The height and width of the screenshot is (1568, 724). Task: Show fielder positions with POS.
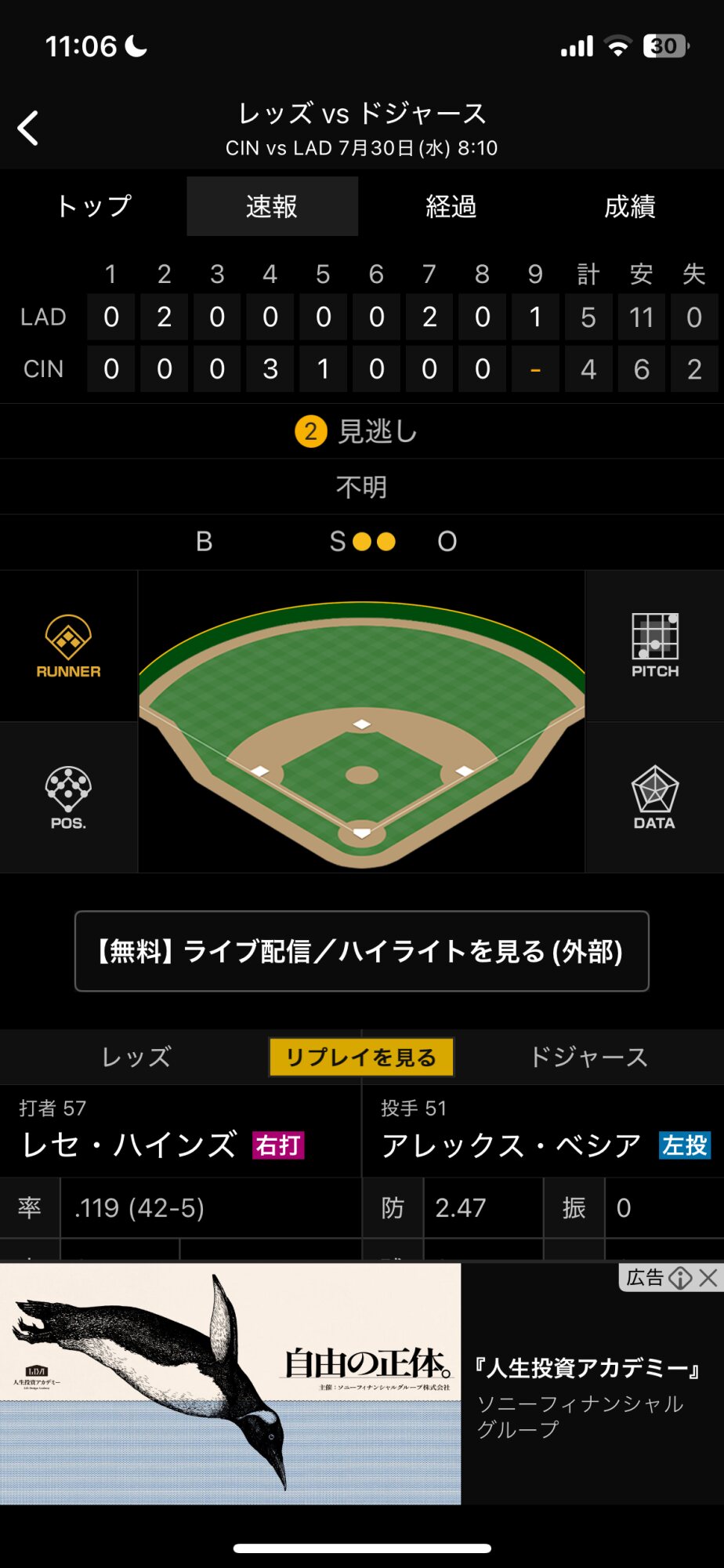pos(68,798)
